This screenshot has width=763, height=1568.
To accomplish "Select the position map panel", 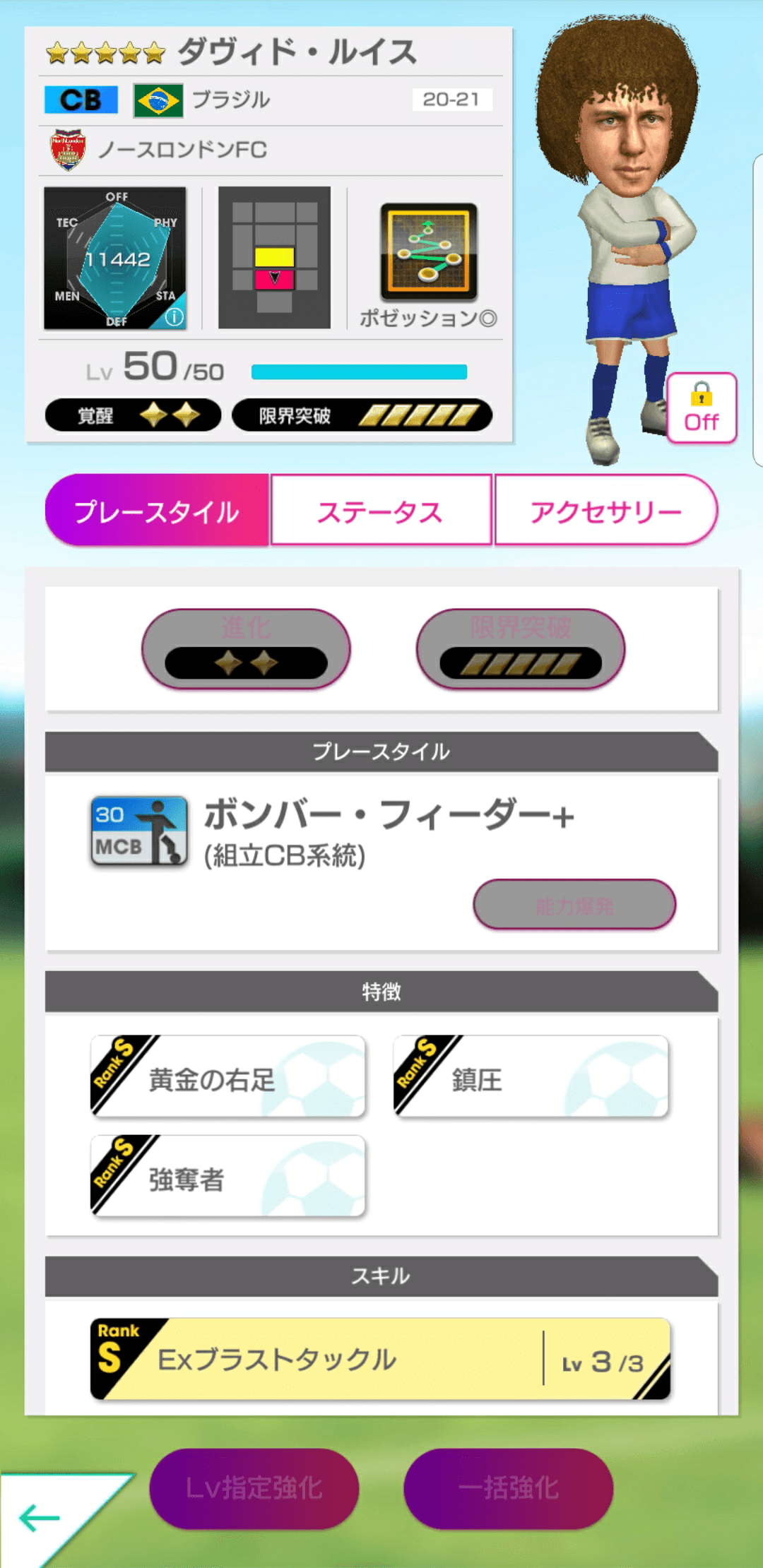I will [x=276, y=258].
